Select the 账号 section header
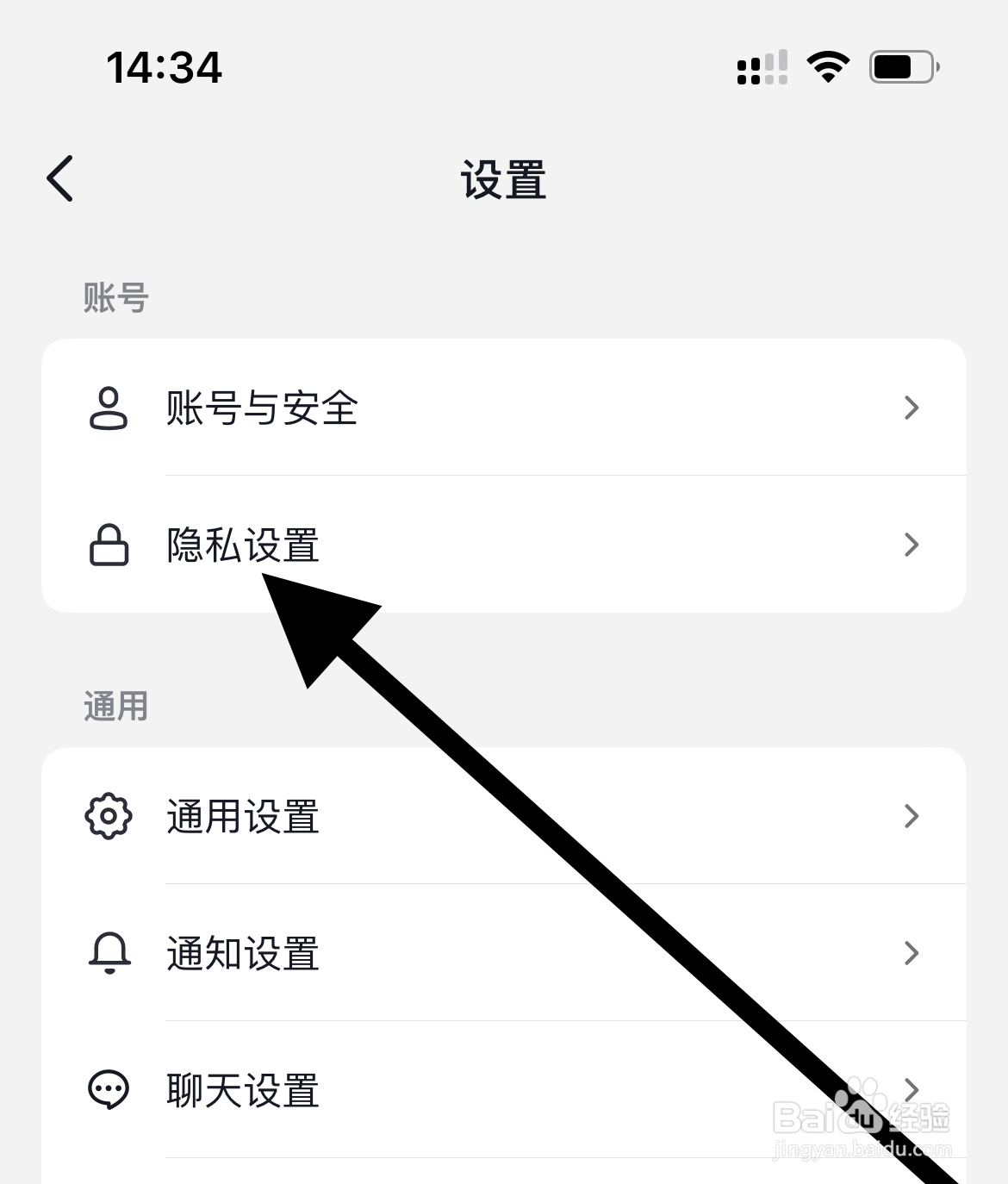 pos(116,296)
